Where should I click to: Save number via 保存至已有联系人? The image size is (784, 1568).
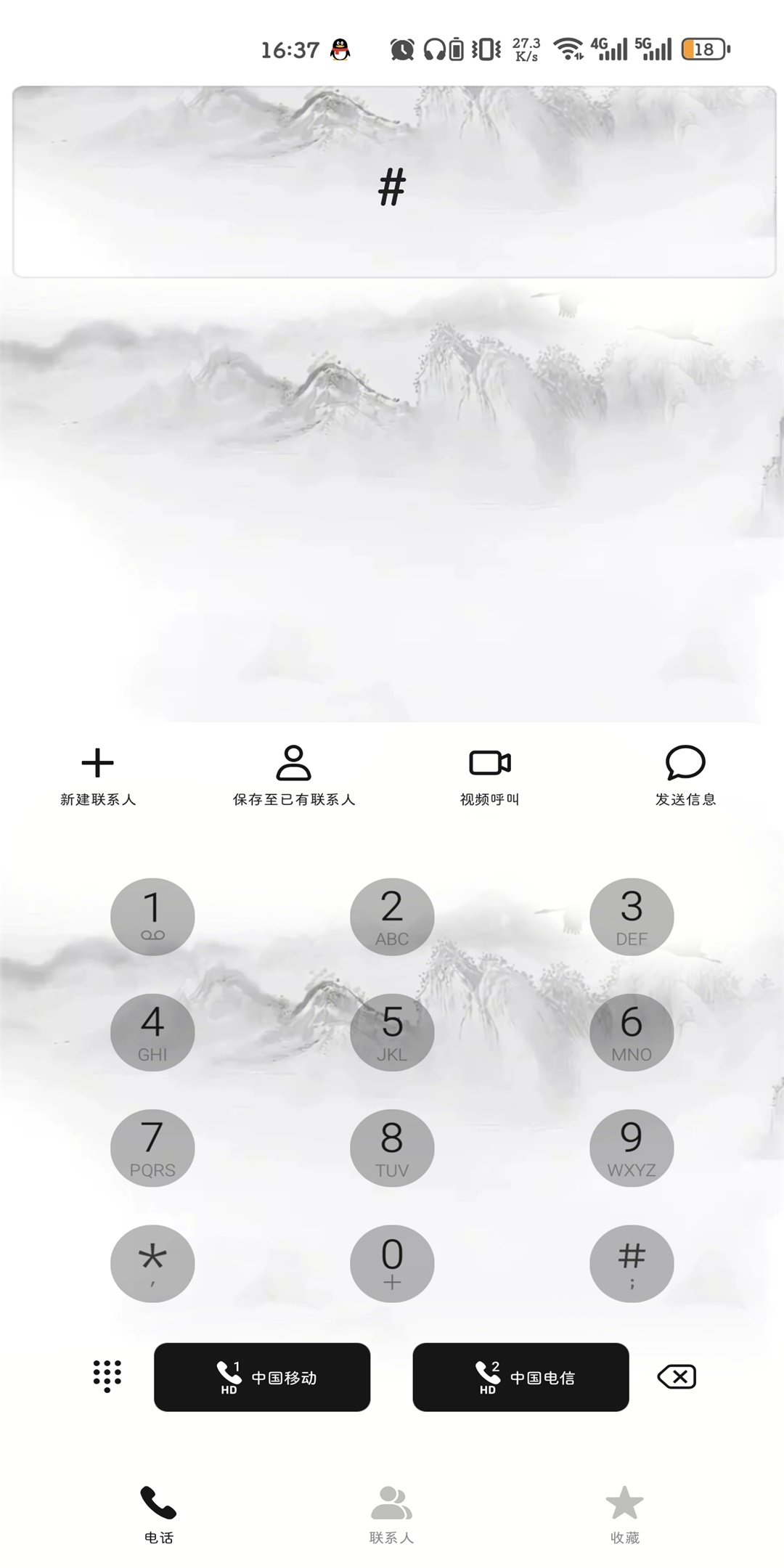click(x=293, y=775)
